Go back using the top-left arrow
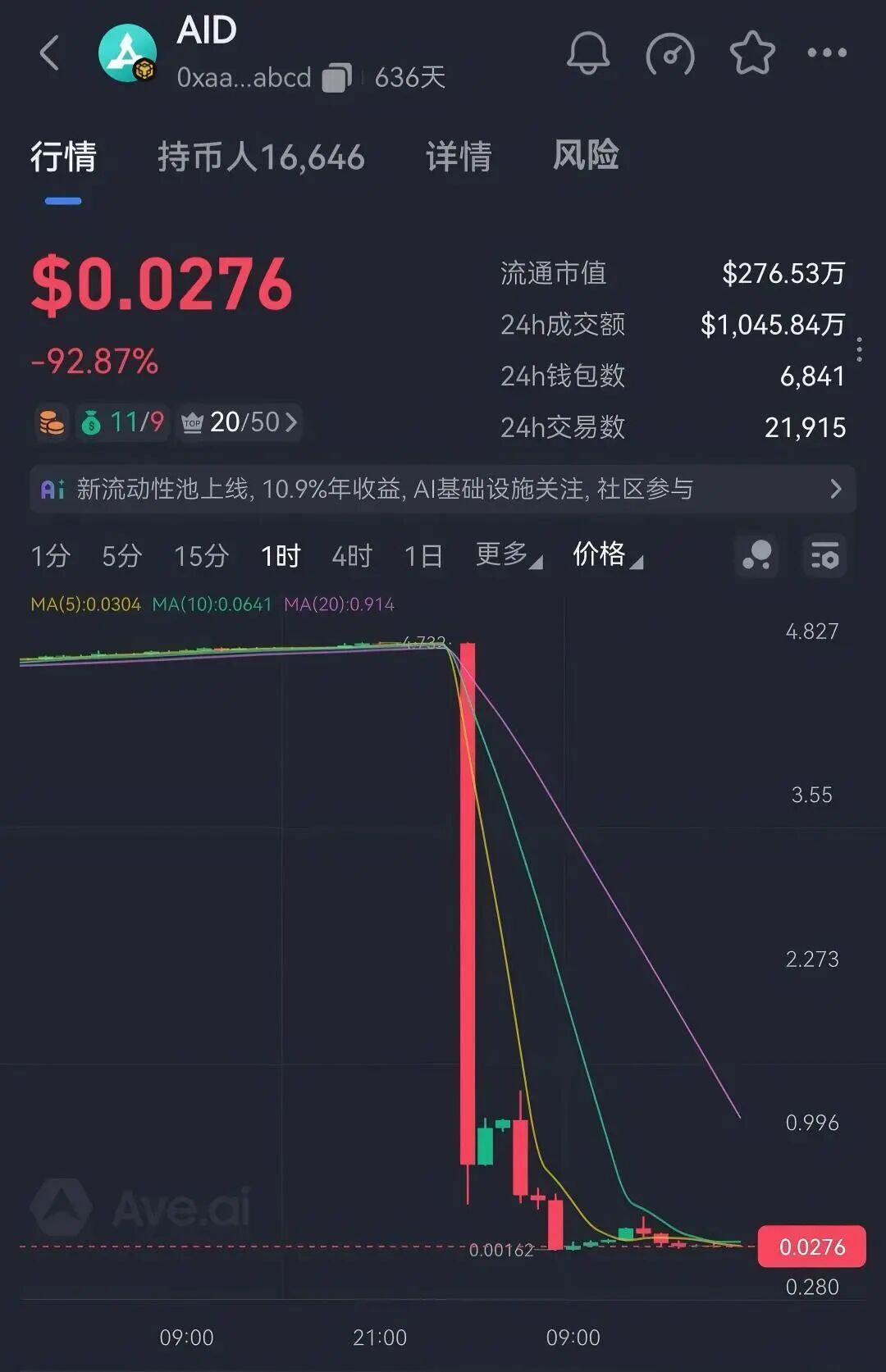Screen dimensions: 886x1372 [49, 53]
